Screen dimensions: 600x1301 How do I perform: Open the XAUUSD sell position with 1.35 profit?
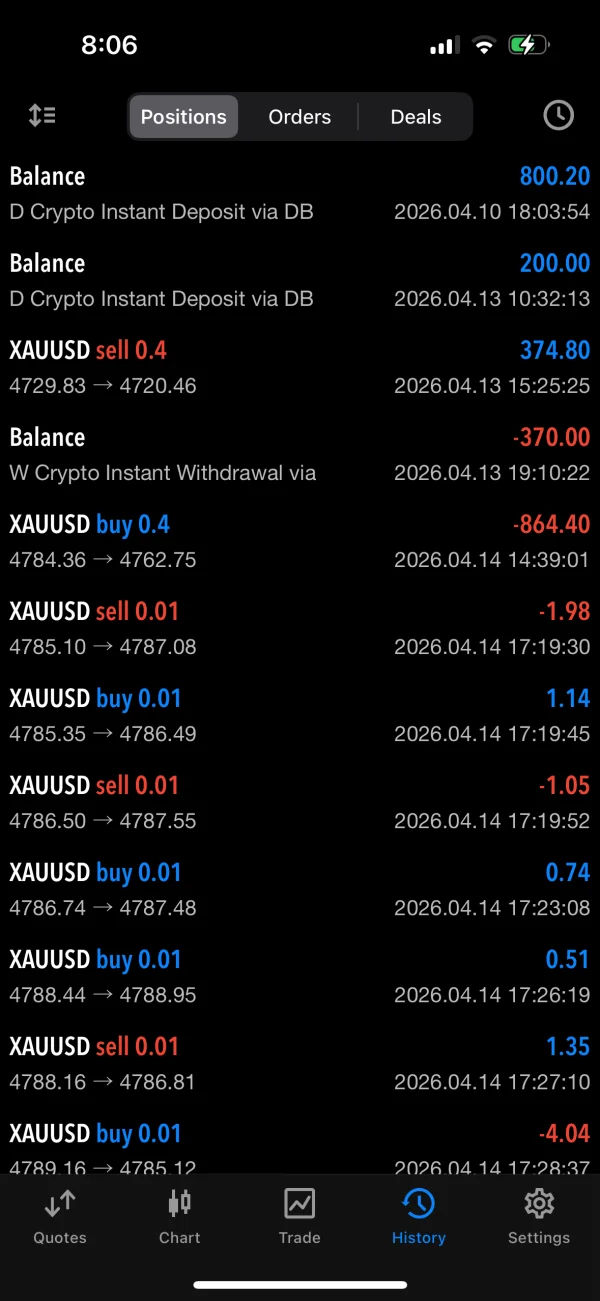pos(300,1064)
